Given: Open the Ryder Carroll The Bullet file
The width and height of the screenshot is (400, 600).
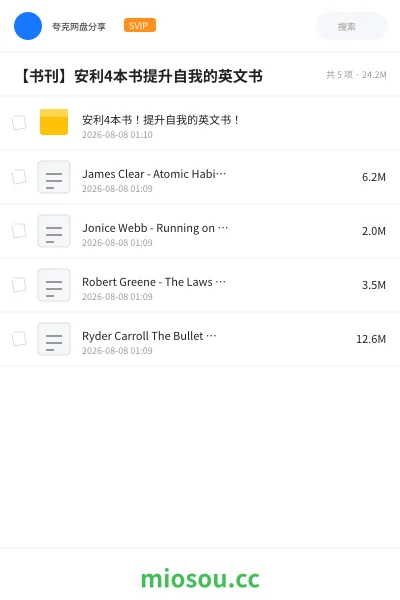Looking at the screenshot, I should 200,339.
